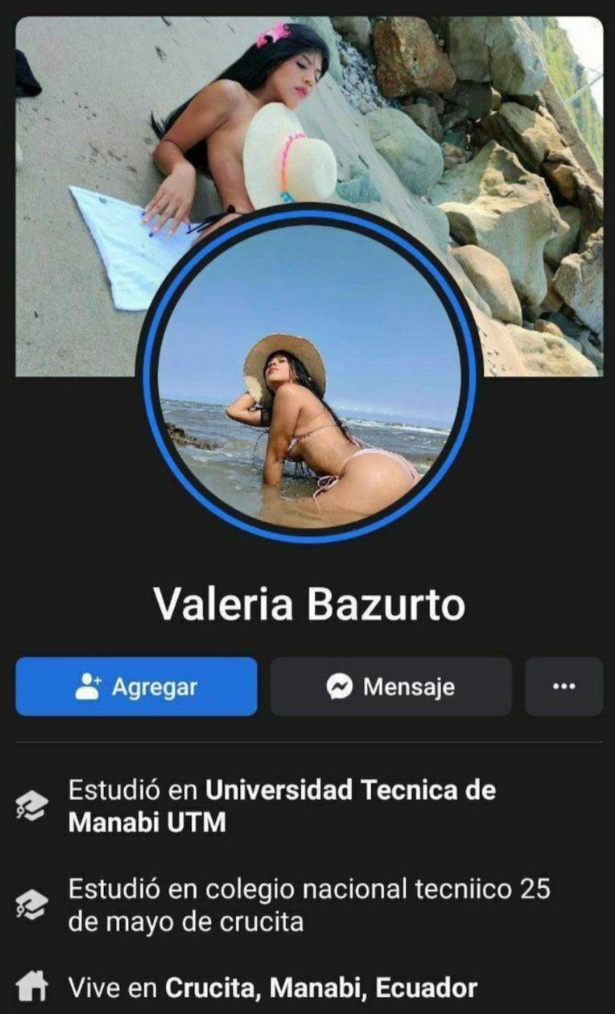The width and height of the screenshot is (615, 1014).
Task: Open Crucita, Manabi, Ecuador location link
Action: point(321,987)
